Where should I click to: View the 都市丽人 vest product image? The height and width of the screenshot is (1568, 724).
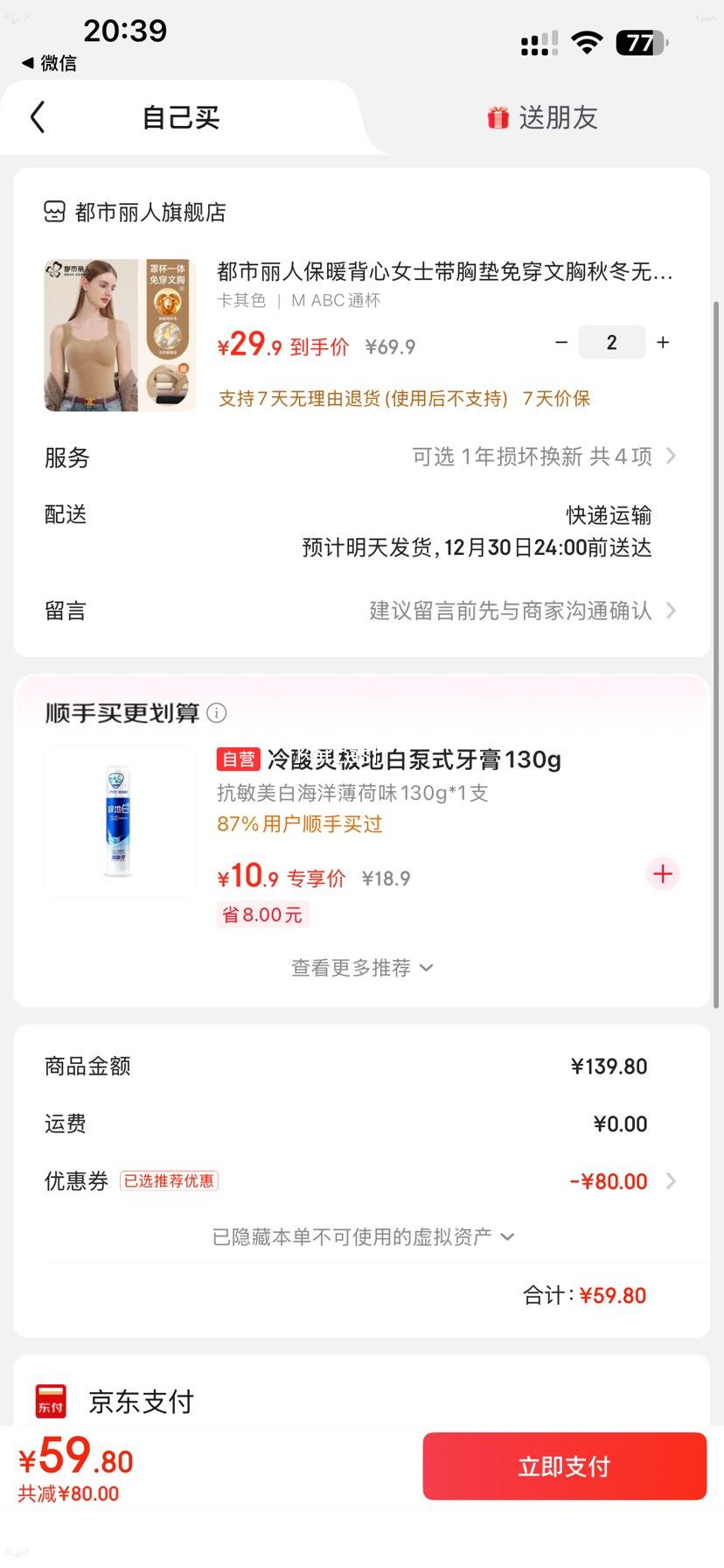[x=120, y=334]
